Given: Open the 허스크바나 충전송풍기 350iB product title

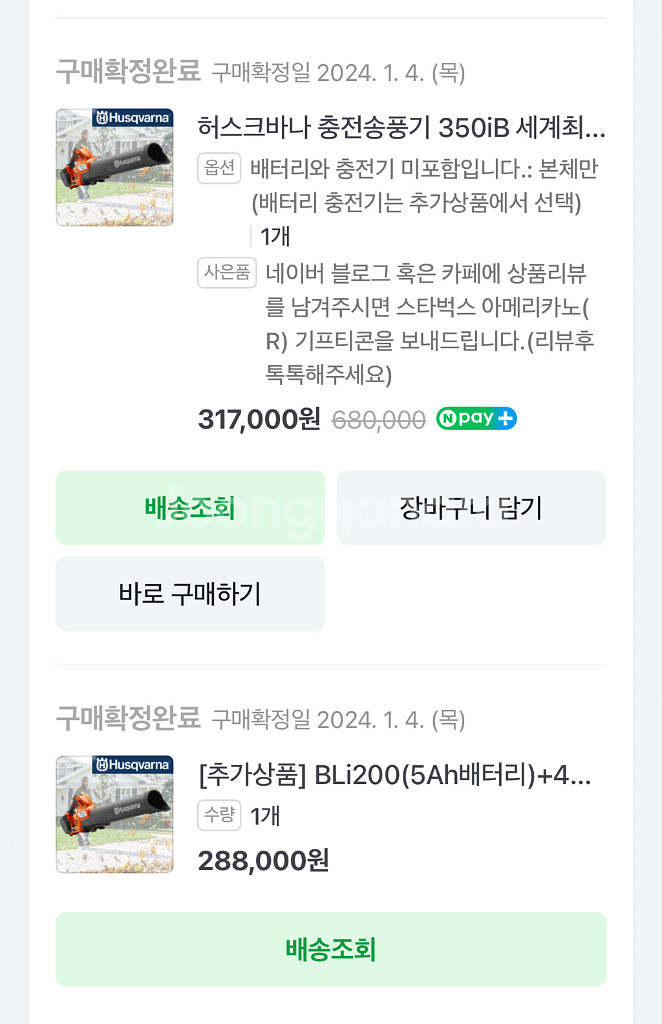Looking at the screenshot, I should [x=401, y=128].
